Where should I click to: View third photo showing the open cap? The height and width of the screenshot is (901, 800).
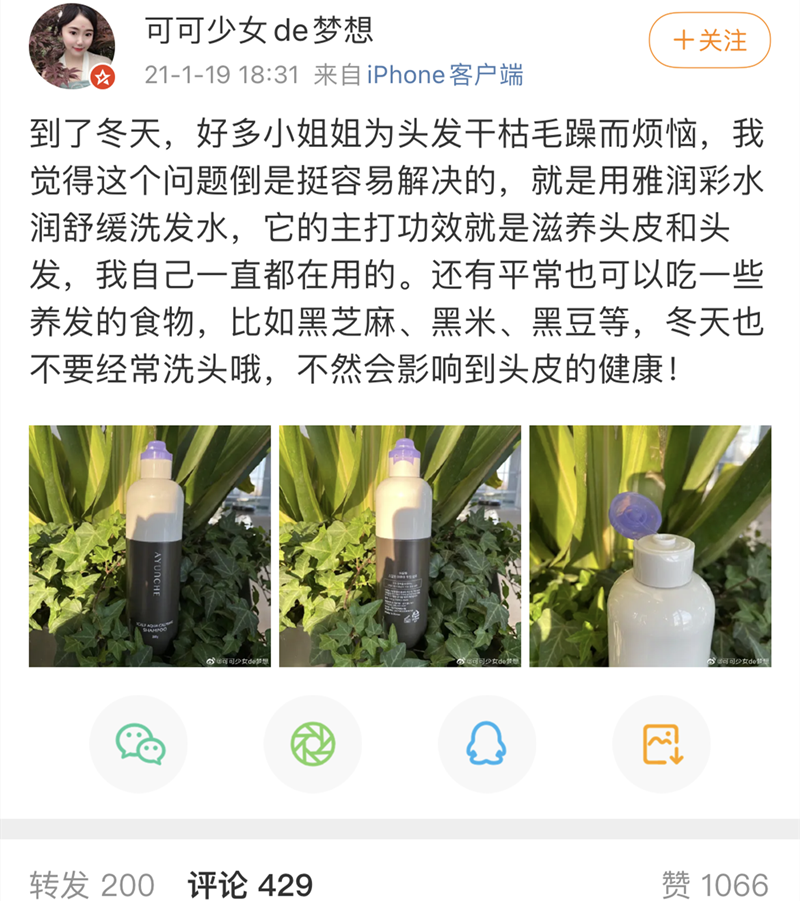coord(651,546)
